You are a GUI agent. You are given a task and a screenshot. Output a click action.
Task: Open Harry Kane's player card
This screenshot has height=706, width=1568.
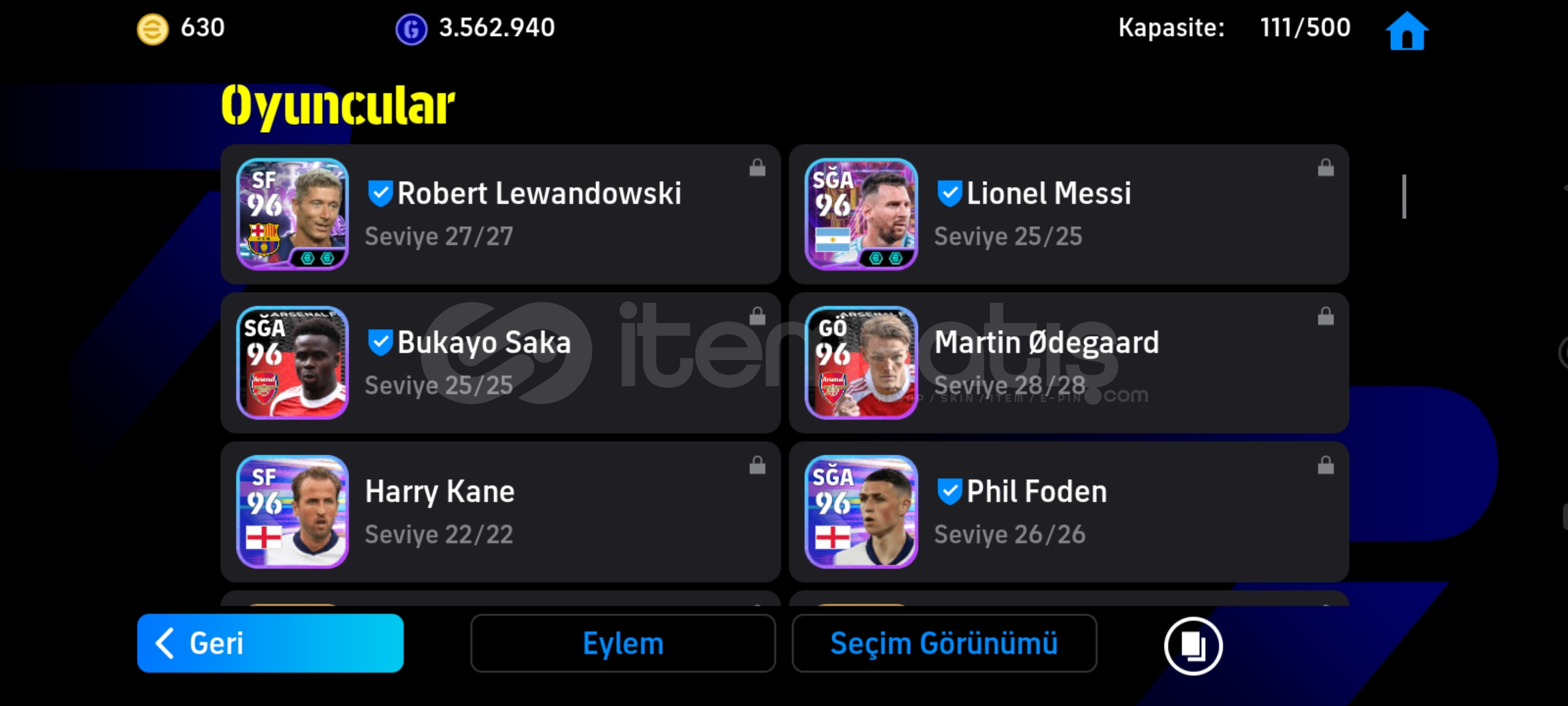click(500, 512)
